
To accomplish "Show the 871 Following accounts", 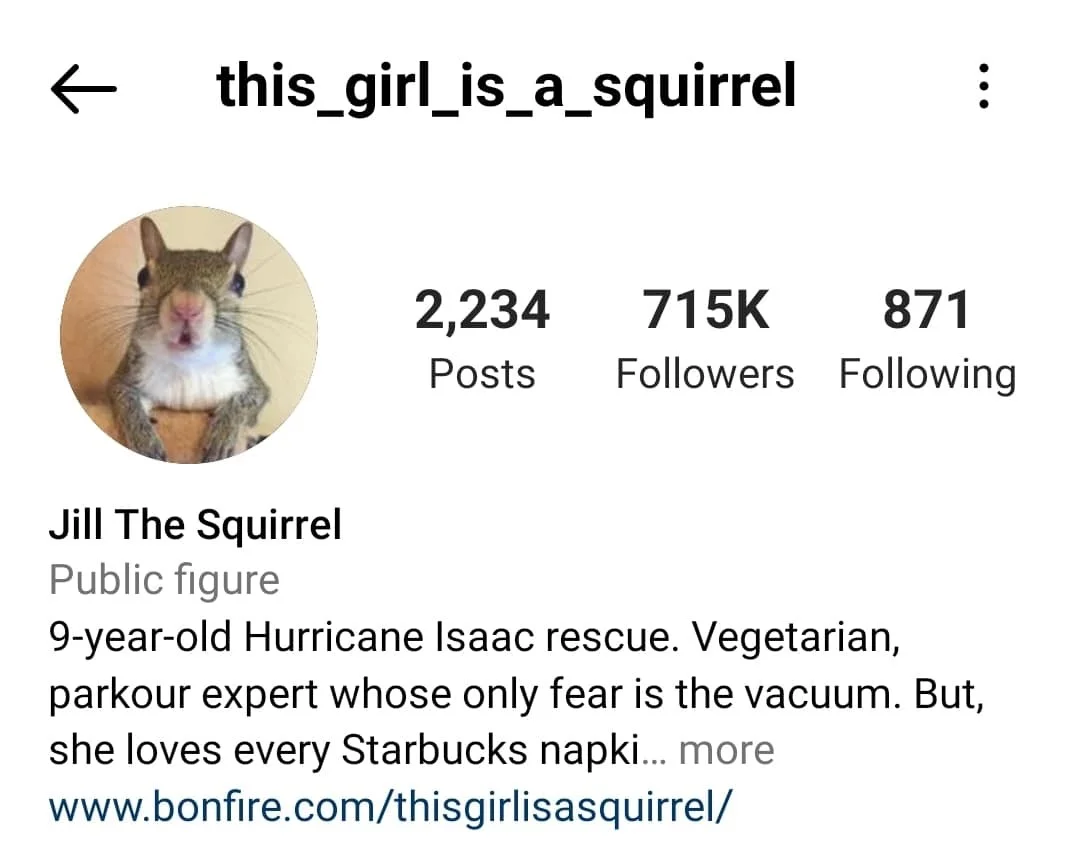I will 927,339.
